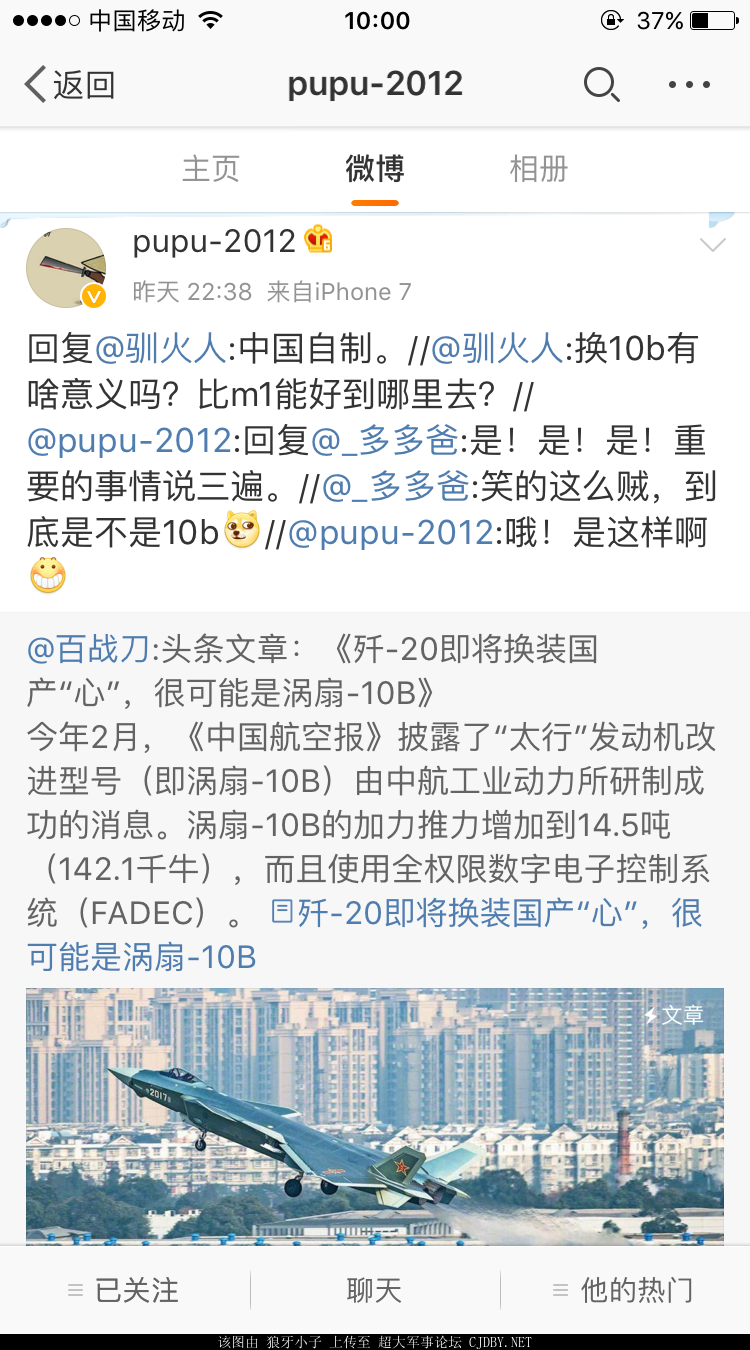Tap the 已关注 follow status button
This screenshot has width=750, height=1350.
tap(124, 1291)
